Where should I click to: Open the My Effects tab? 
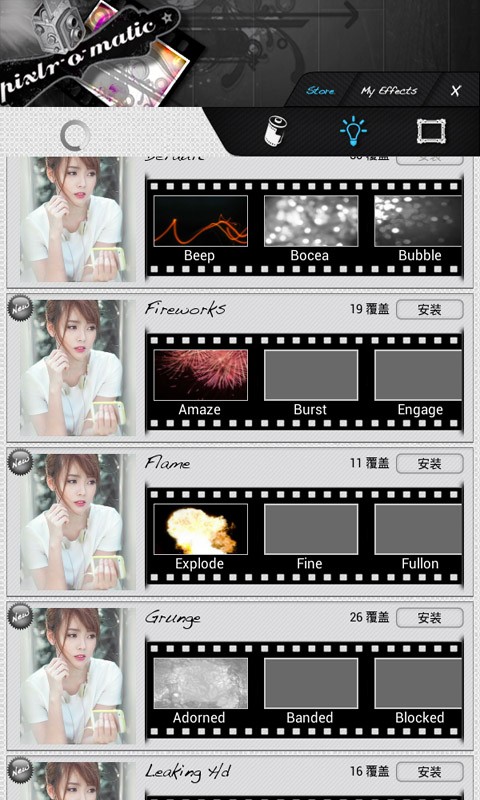tap(389, 91)
